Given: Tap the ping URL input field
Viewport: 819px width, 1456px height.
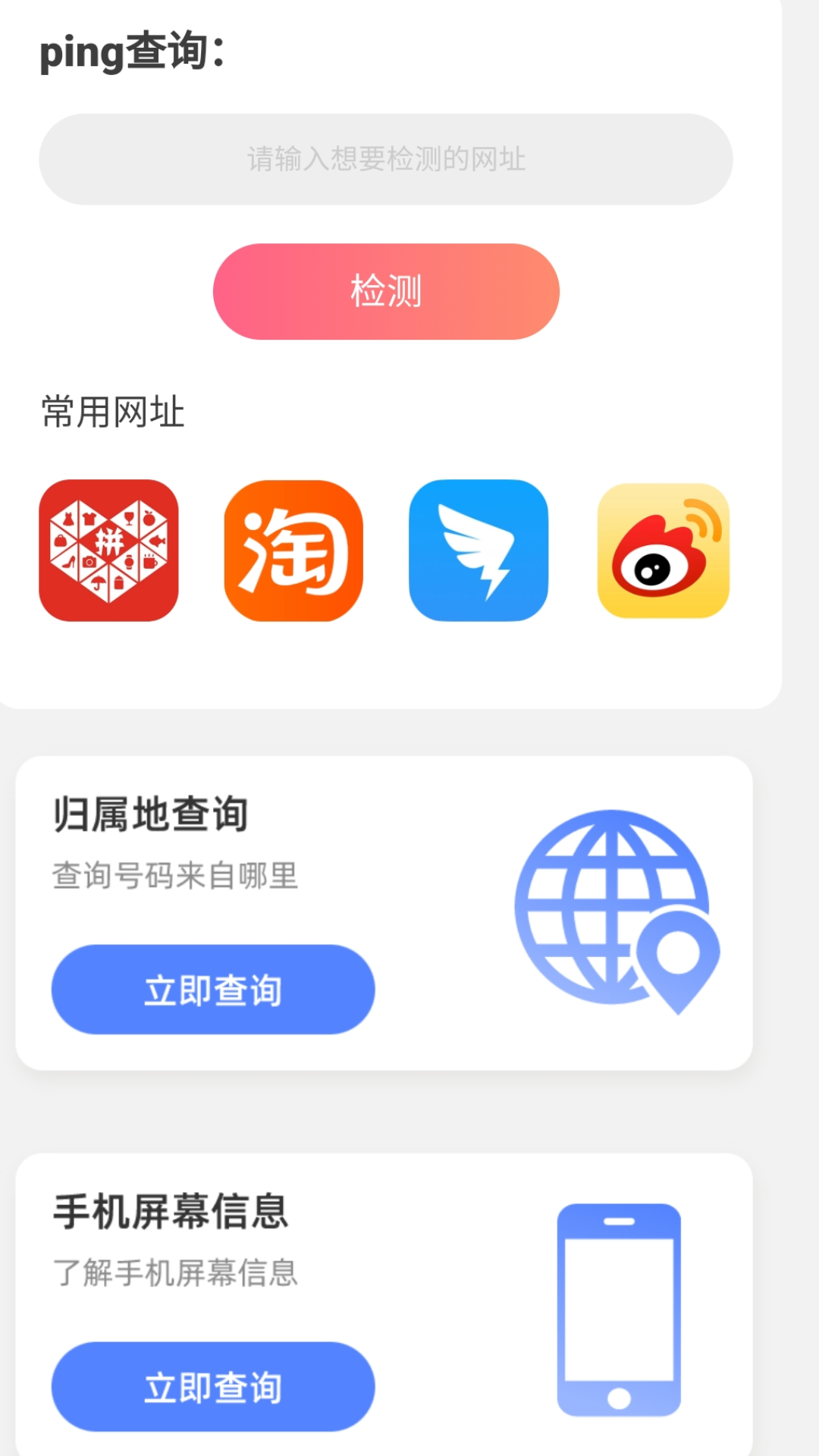Looking at the screenshot, I should [385, 159].
